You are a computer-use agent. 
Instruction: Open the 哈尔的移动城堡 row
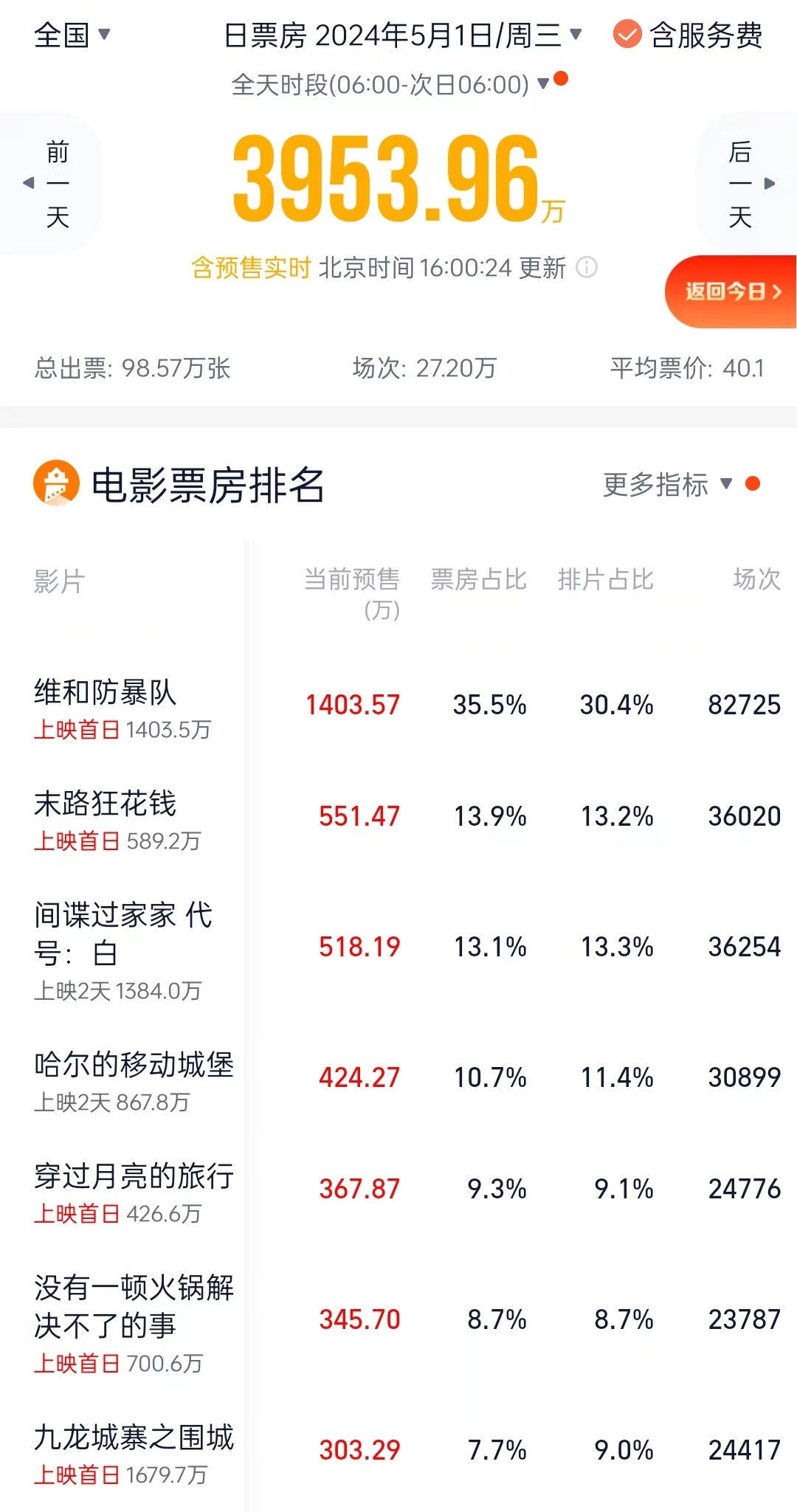click(398, 1080)
